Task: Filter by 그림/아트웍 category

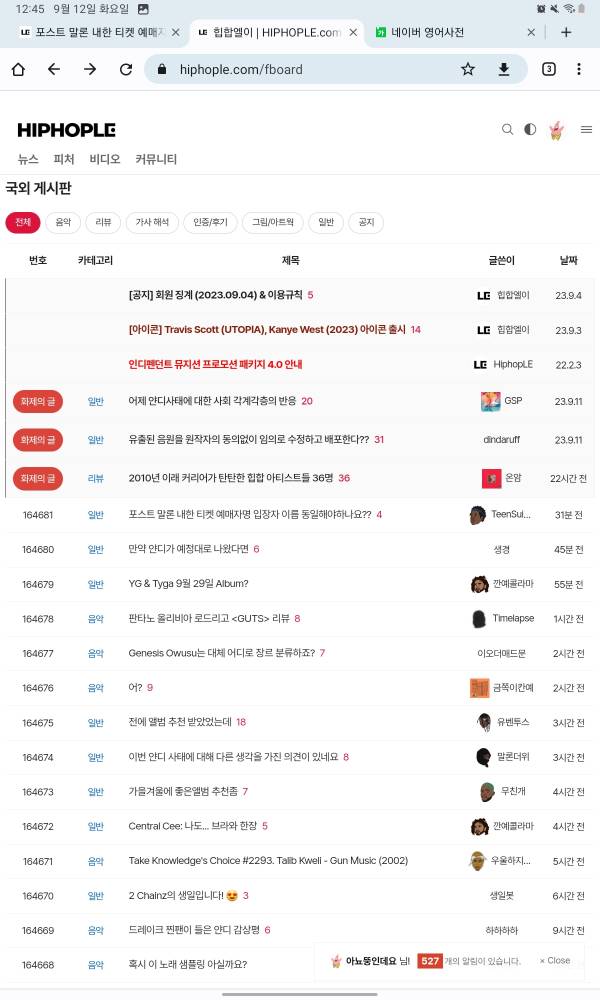Action: tap(272, 222)
